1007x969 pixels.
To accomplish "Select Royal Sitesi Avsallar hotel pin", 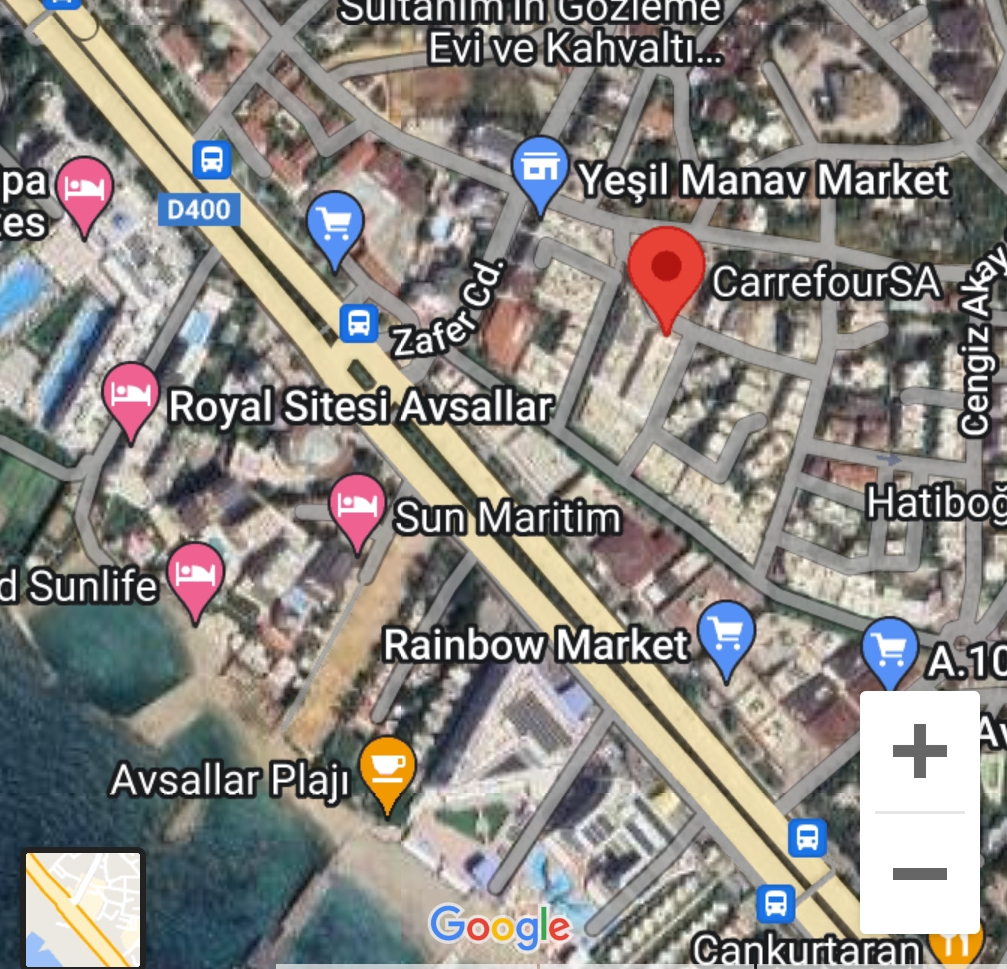I will click(132, 394).
